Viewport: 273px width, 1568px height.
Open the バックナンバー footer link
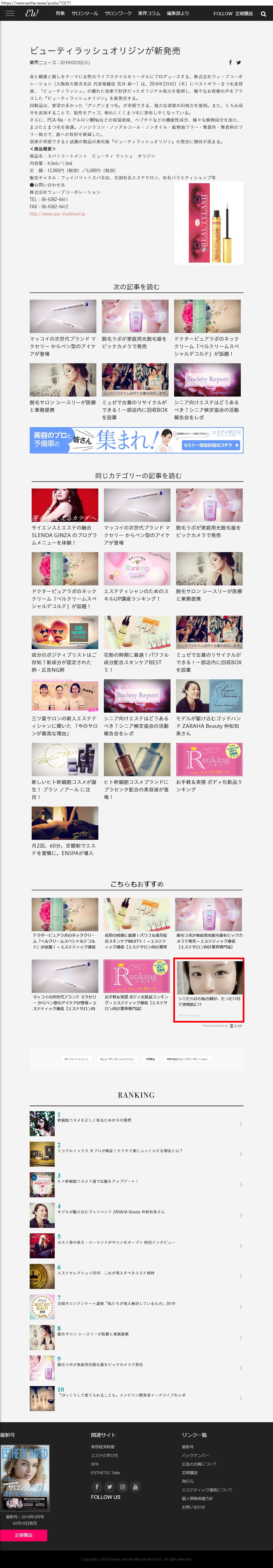point(195,1456)
